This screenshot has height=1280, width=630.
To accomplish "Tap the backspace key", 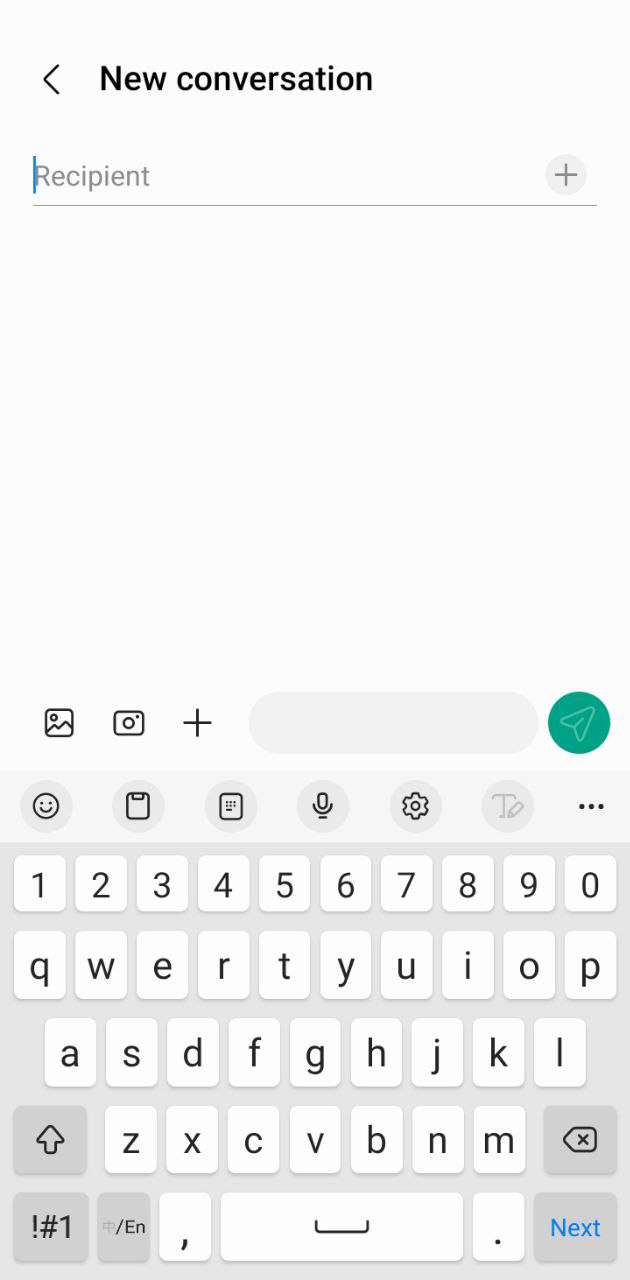I will click(x=579, y=1139).
